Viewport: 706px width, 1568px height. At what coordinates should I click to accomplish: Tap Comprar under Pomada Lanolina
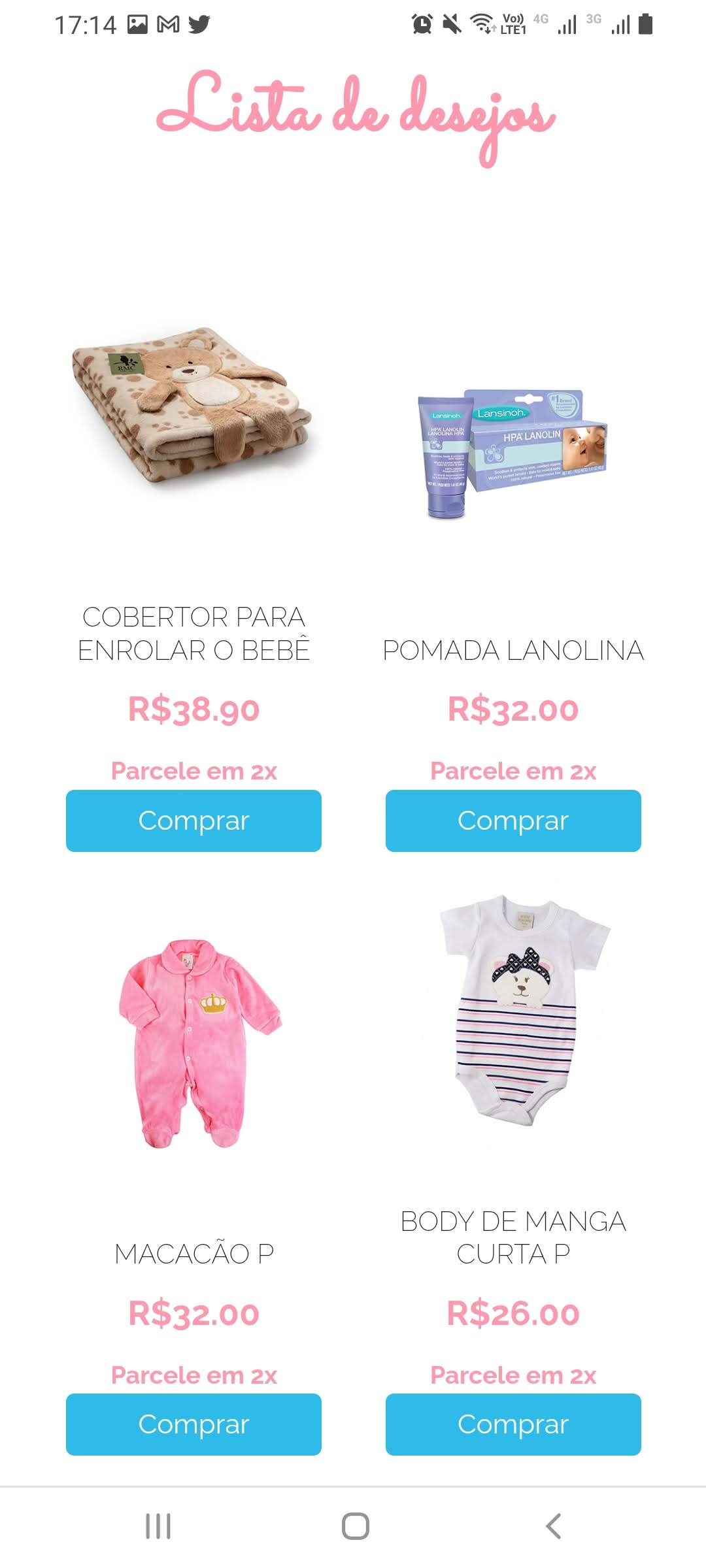click(513, 821)
